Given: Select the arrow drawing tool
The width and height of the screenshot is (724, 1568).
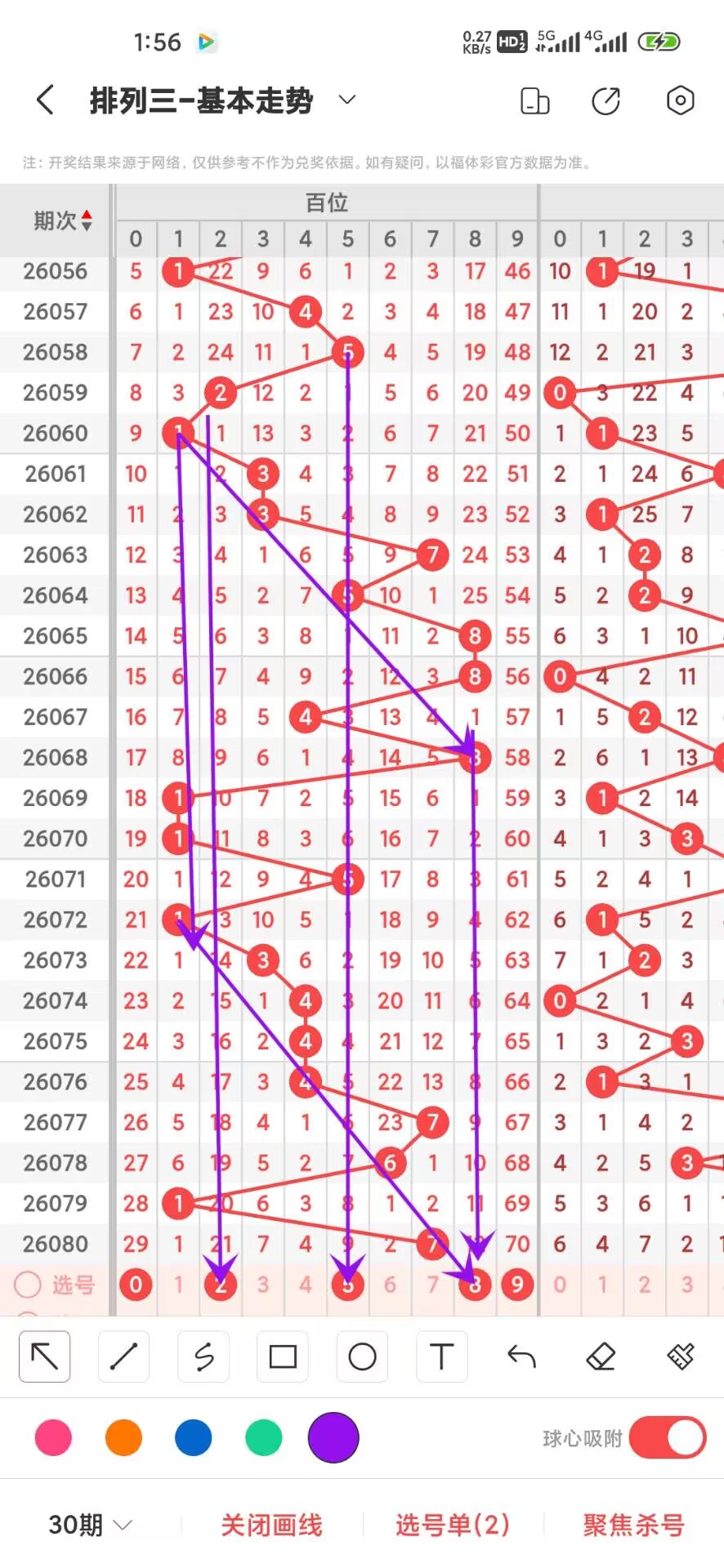Looking at the screenshot, I should [44, 1356].
